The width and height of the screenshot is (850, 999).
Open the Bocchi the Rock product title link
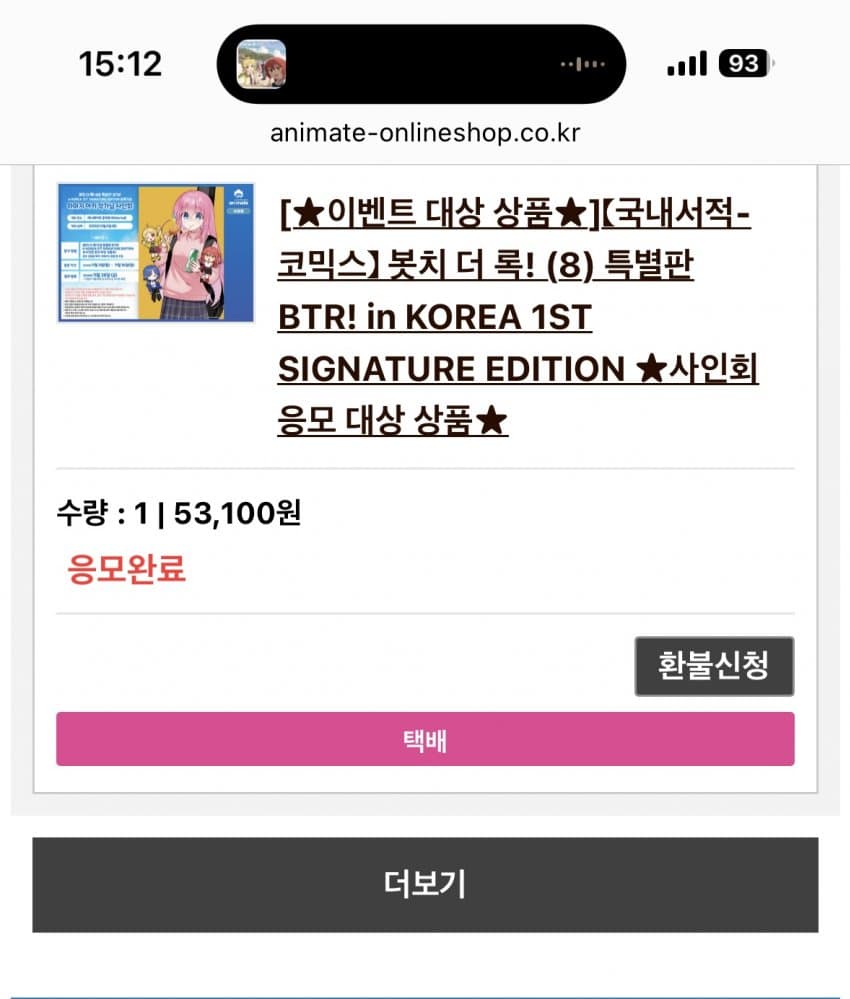click(x=516, y=318)
